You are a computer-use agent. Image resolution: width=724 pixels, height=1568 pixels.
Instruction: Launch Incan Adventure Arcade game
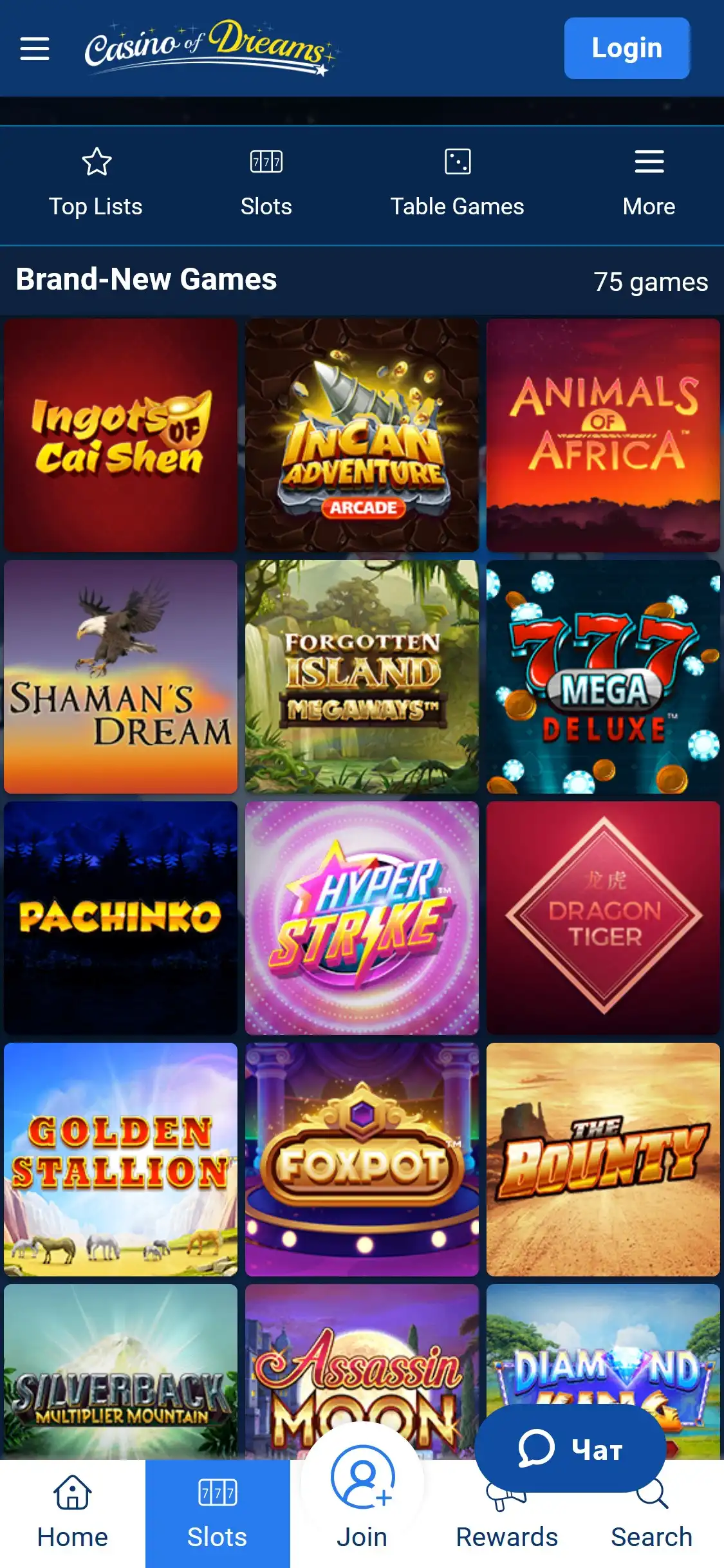[362, 435]
